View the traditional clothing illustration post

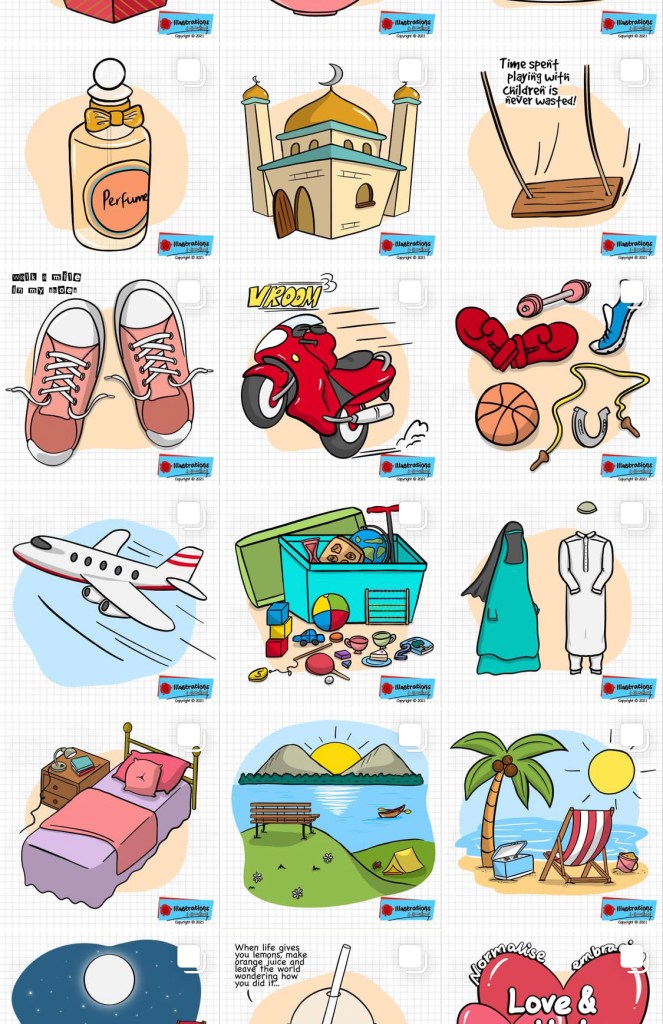553,597
